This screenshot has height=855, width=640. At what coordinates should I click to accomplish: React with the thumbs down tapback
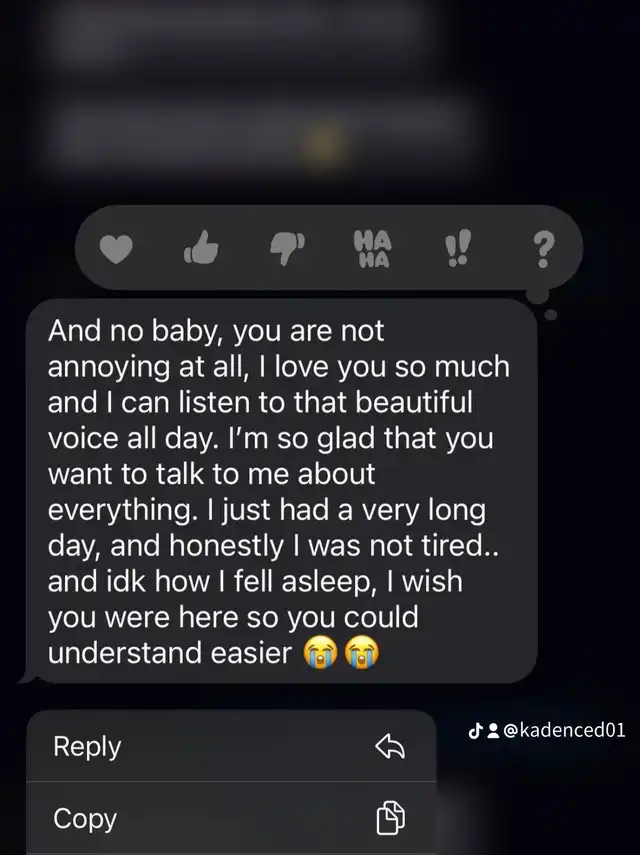coord(287,248)
